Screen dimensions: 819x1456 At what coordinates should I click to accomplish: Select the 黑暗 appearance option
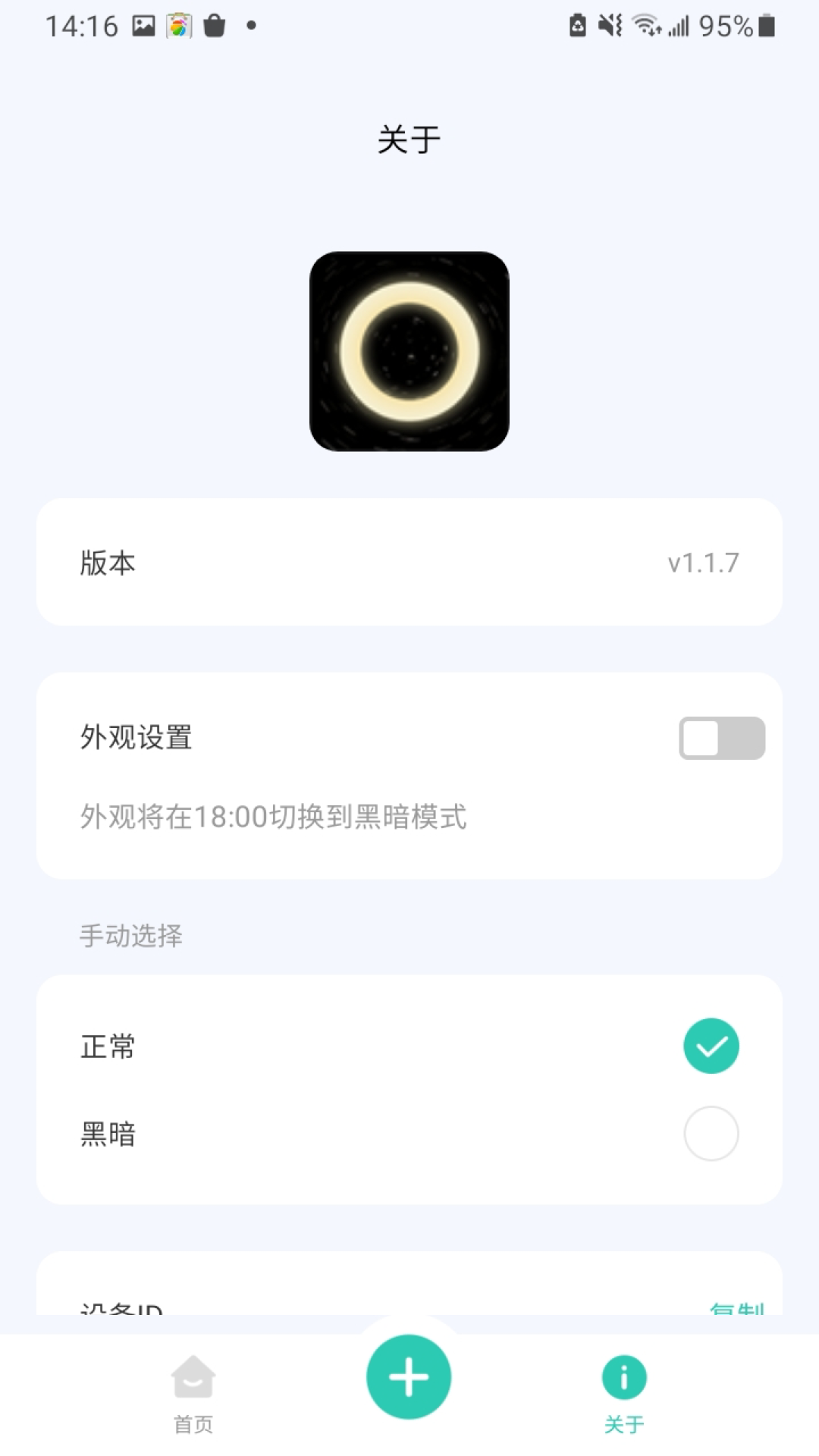point(711,1134)
